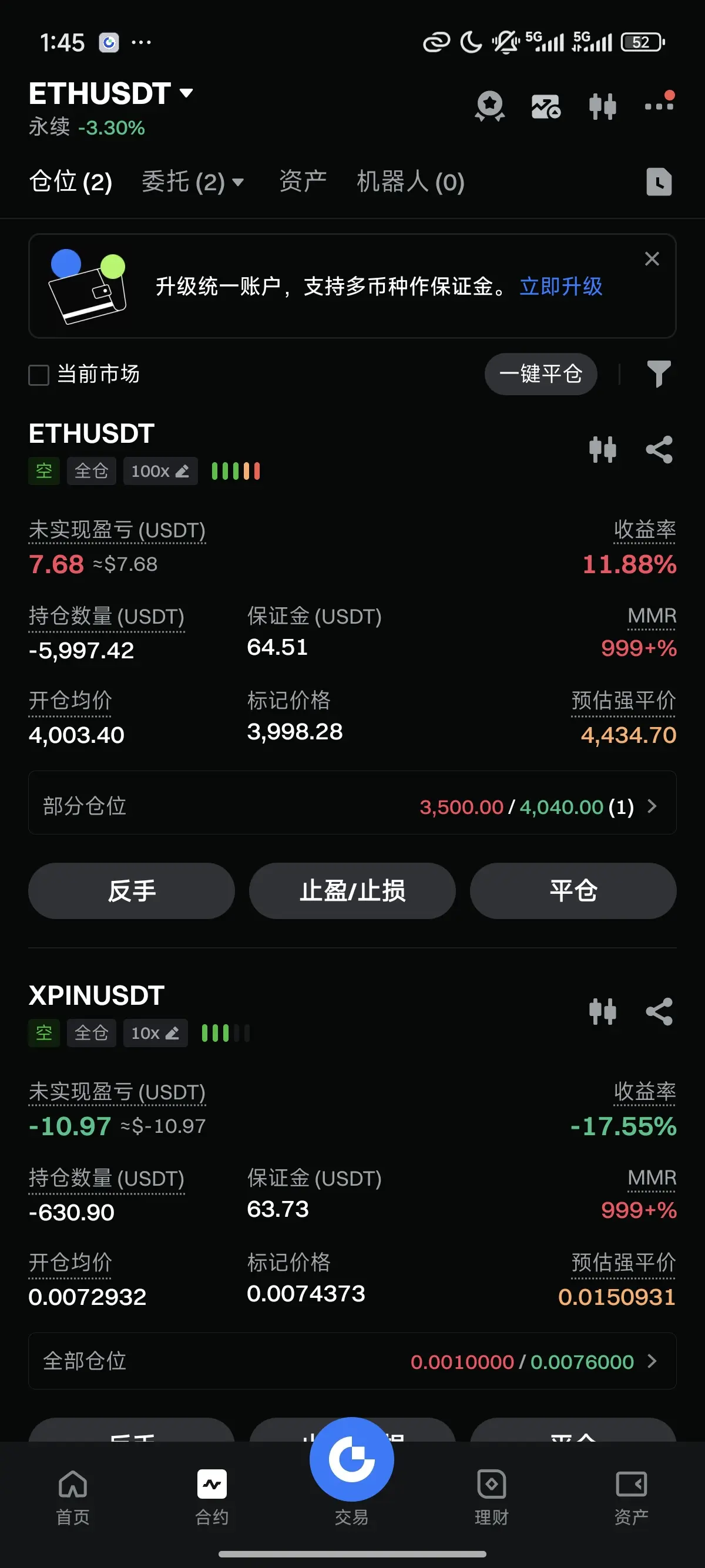705x1568 pixels.
Task: Tap 反手 for the ETHUSDT position
Action: tap(132, 890)
